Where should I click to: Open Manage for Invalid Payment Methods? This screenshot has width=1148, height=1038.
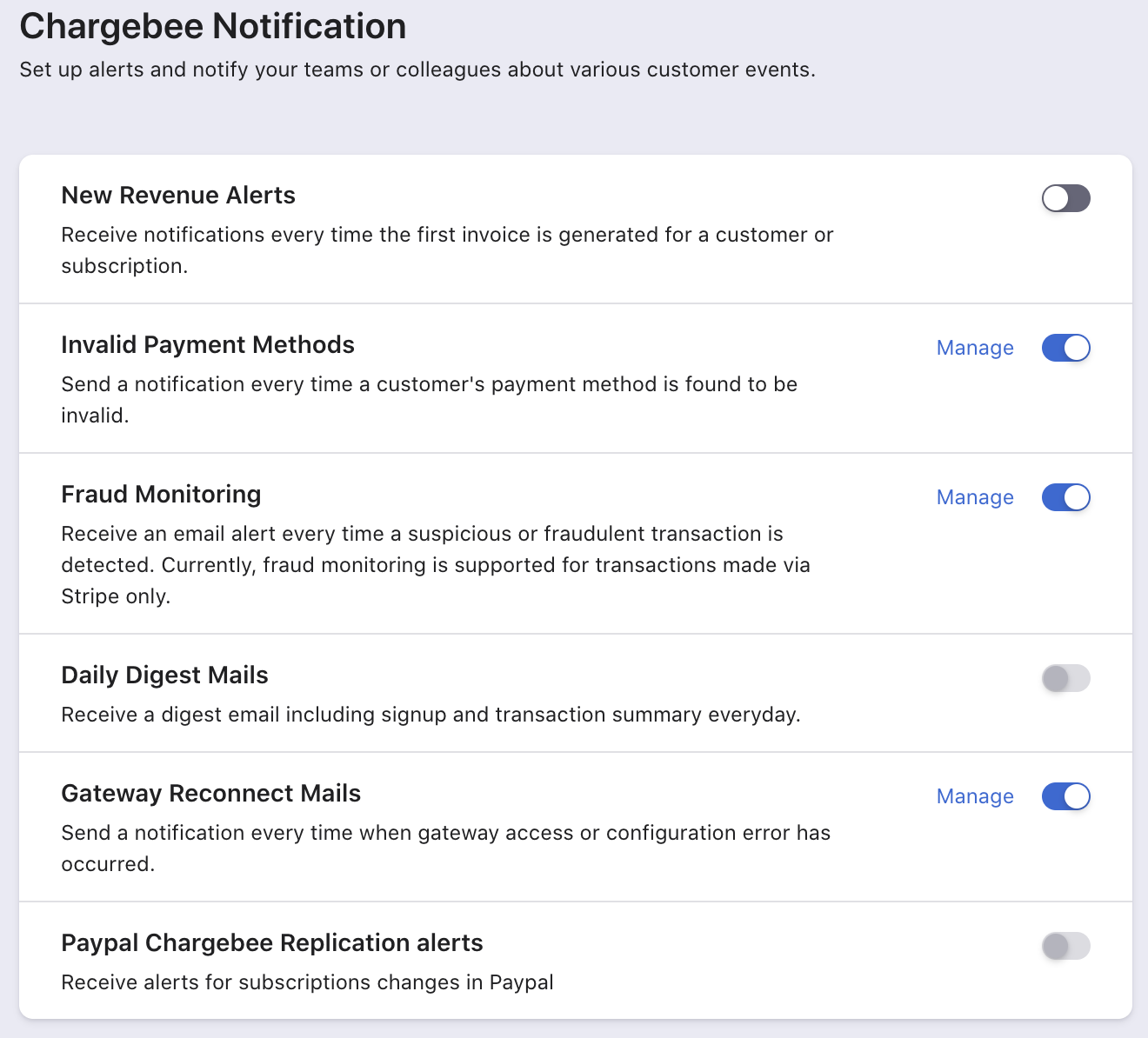click(x=975, y=348)
